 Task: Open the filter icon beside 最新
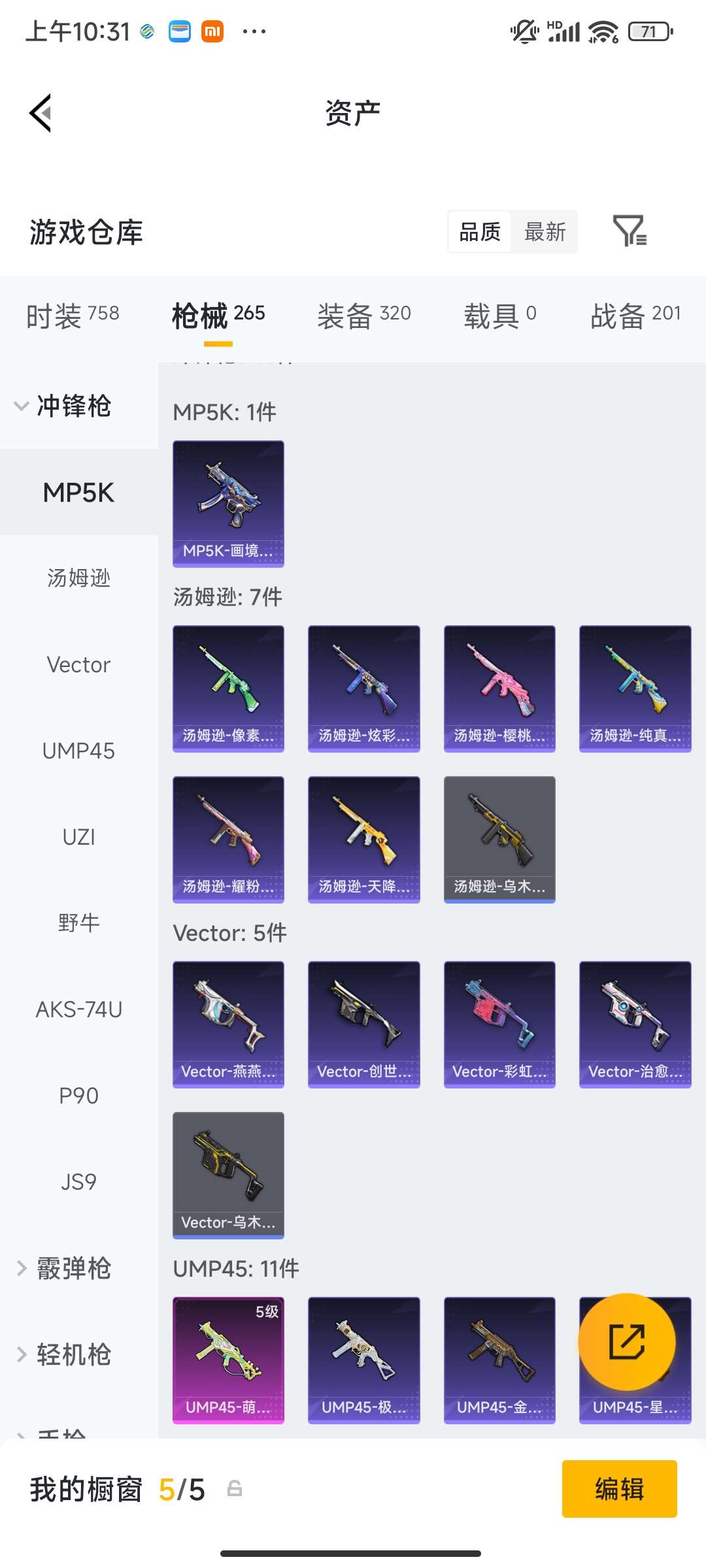pos(630,231)
